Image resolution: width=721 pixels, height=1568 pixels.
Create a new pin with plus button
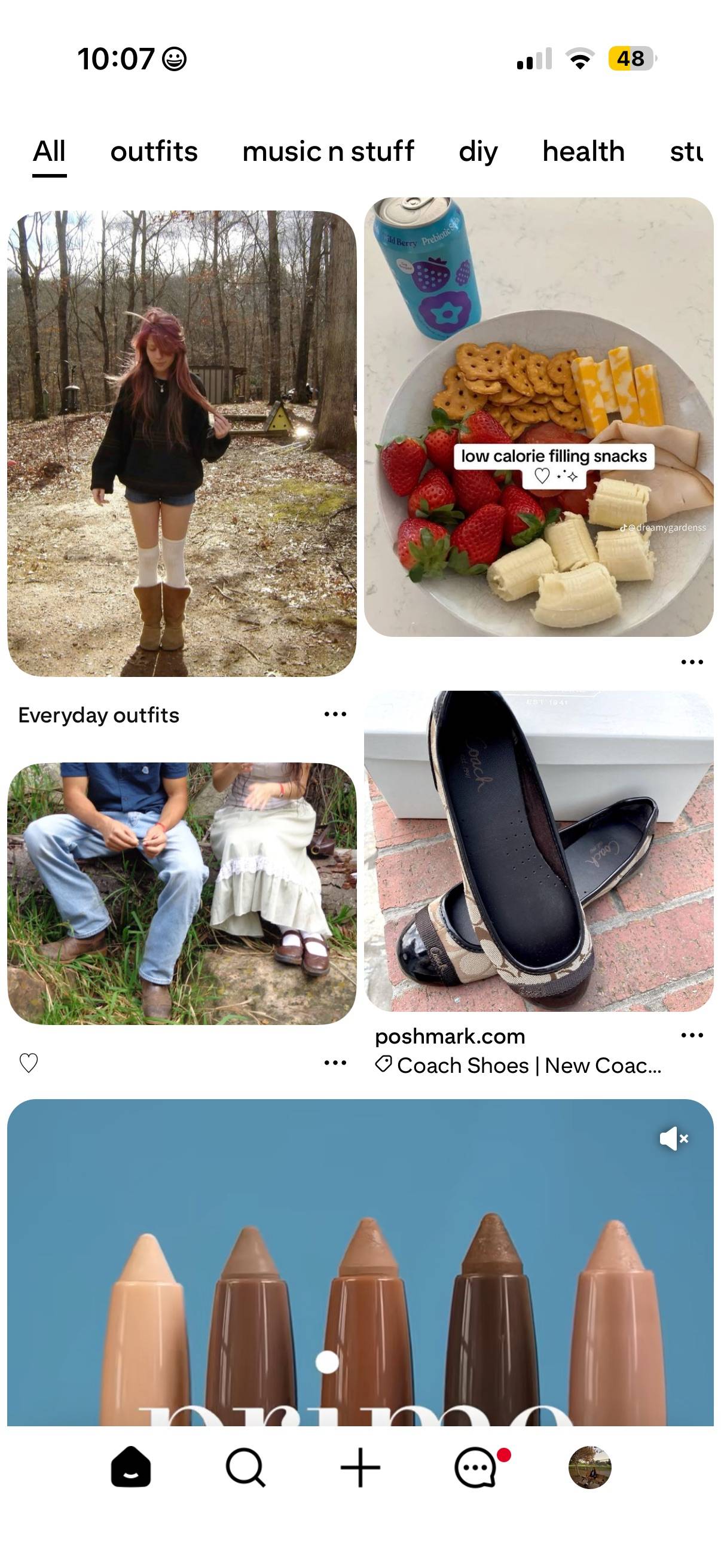click(360, 1467)
